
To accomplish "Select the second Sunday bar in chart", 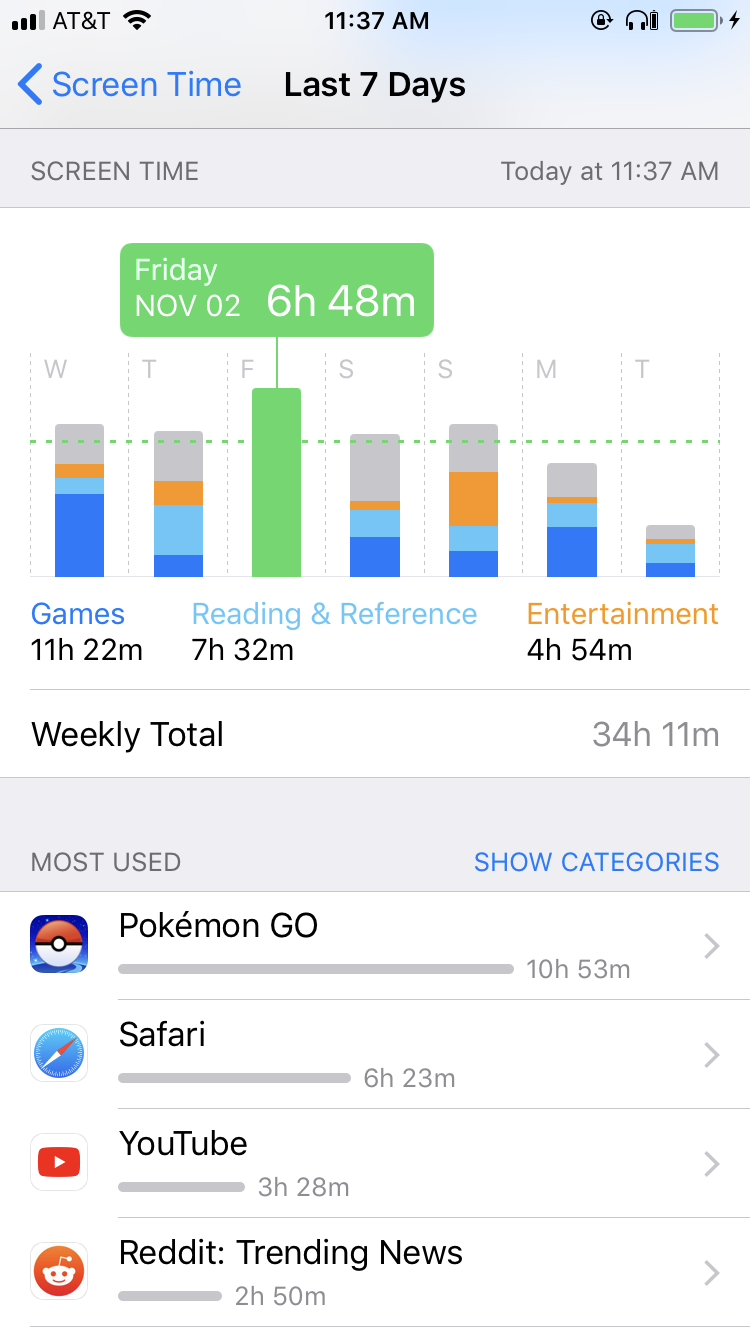I will pyautogui.click(x=473, y=500).
